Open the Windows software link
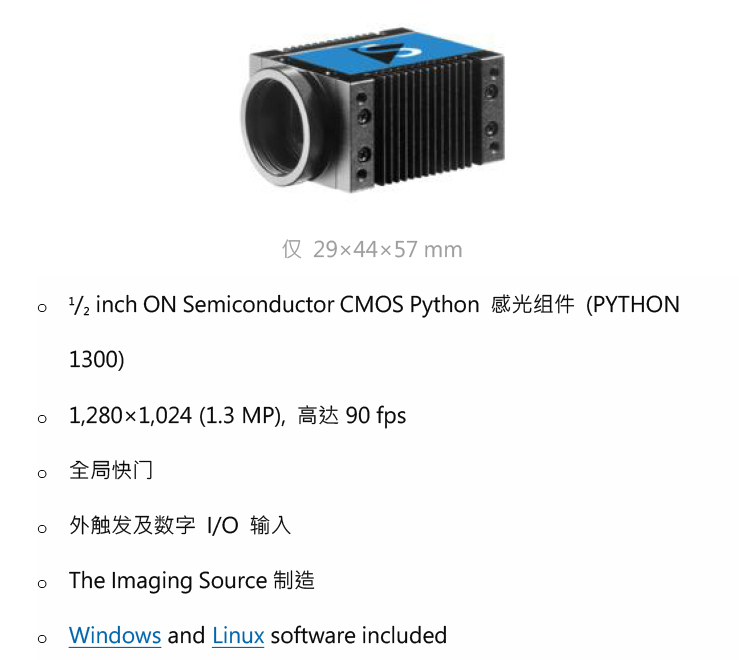The image size is (750, 660). pyautogui.click(x=114, y=635)
